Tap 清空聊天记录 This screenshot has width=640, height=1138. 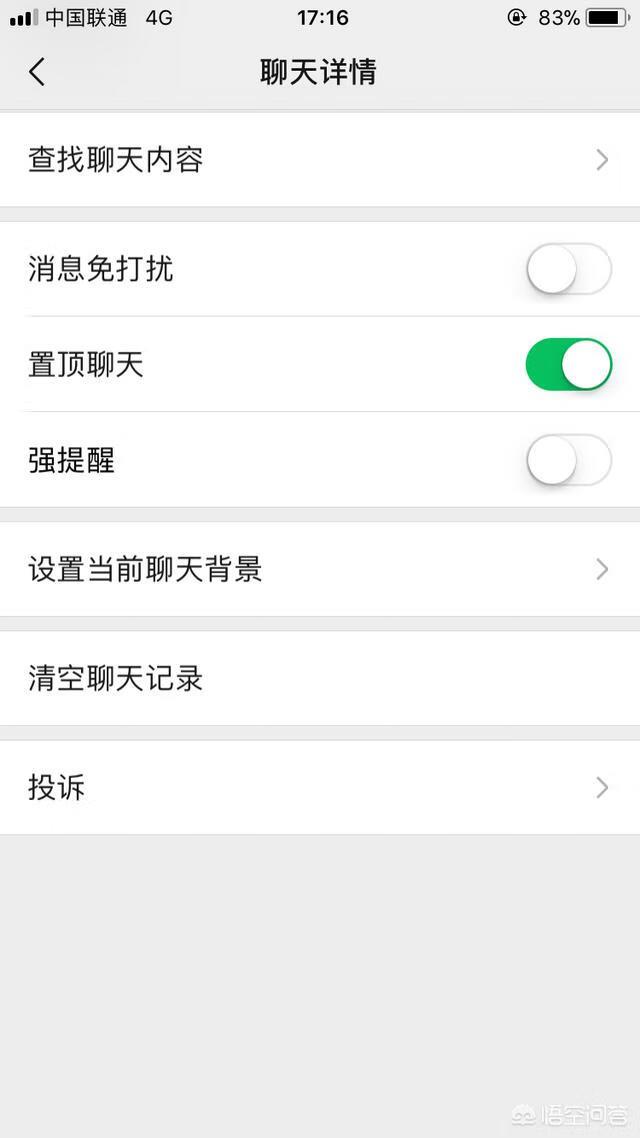point(320,679)
